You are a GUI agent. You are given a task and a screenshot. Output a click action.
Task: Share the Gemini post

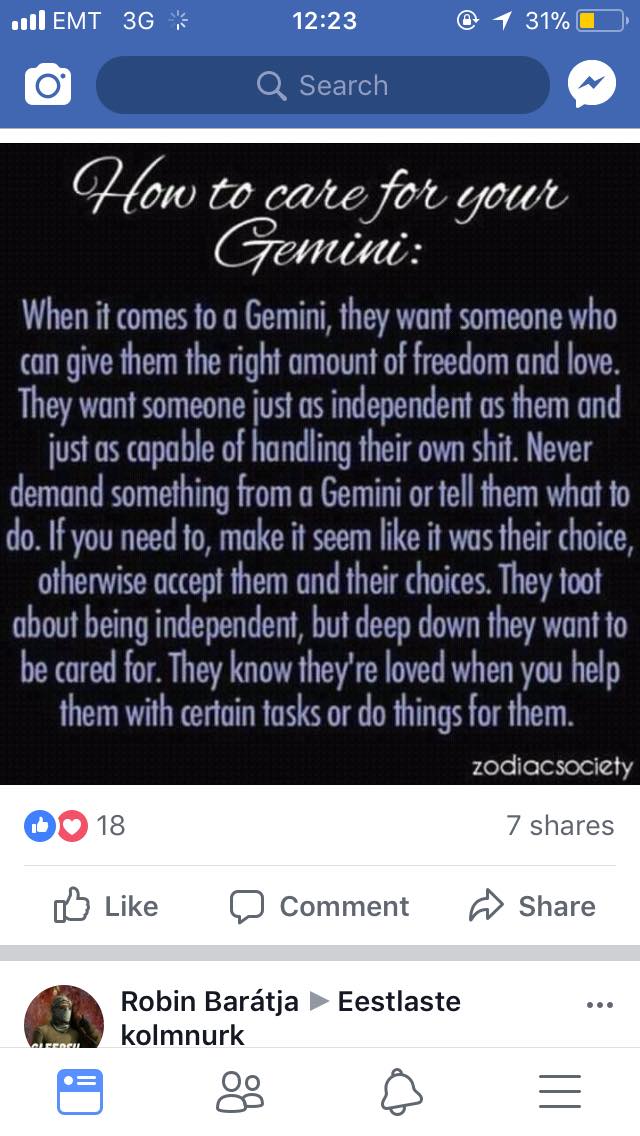(532, 906)
